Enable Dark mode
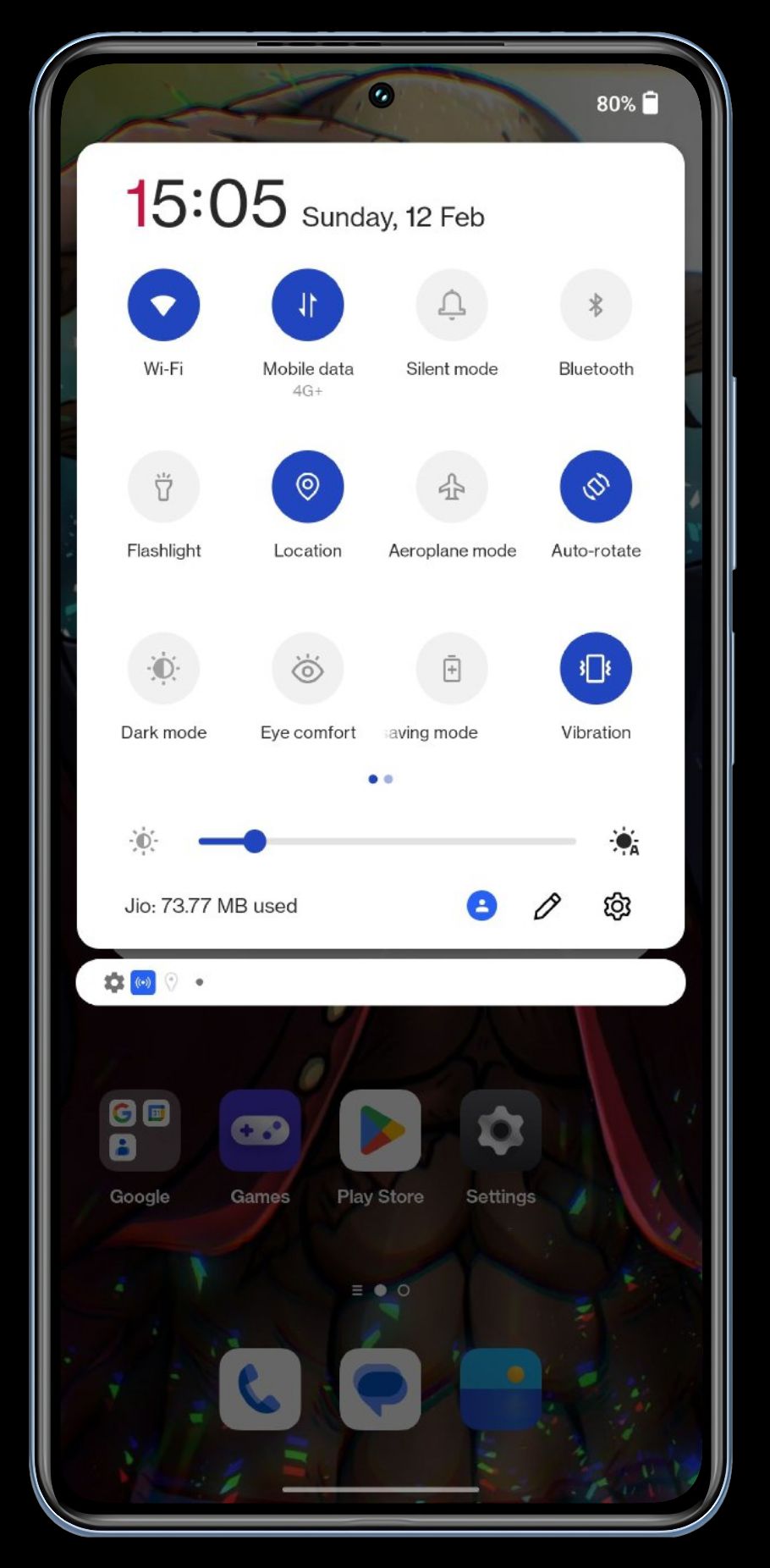This screenshot has height=1568, width=770. (163, 669)
